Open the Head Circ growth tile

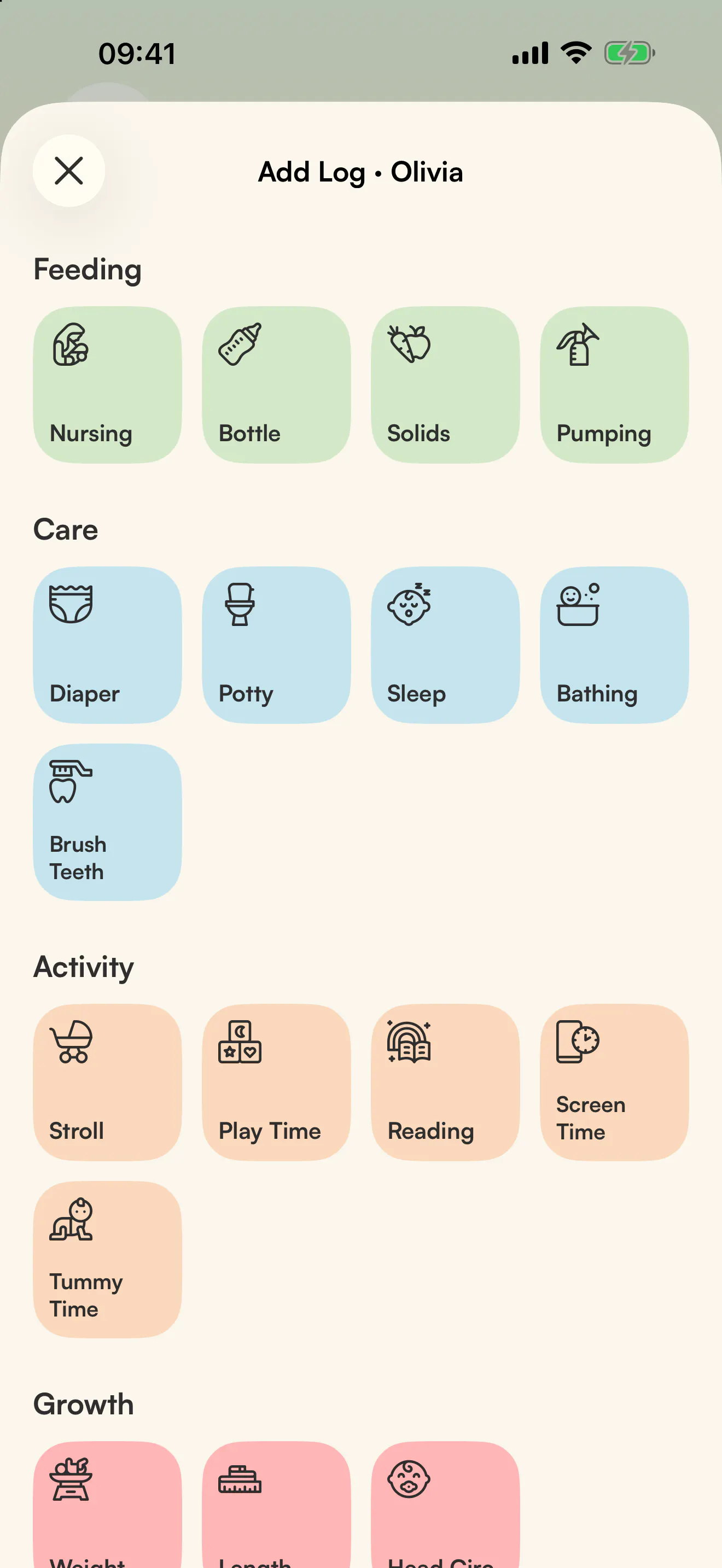point(446,1505)
